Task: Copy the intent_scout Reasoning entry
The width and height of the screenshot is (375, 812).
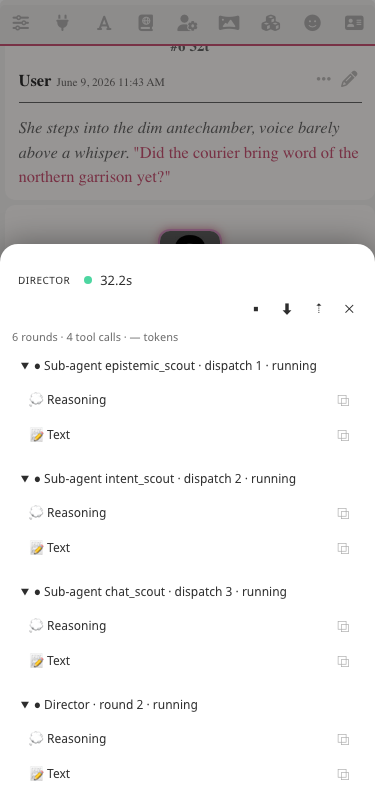Action: [343, 513]
